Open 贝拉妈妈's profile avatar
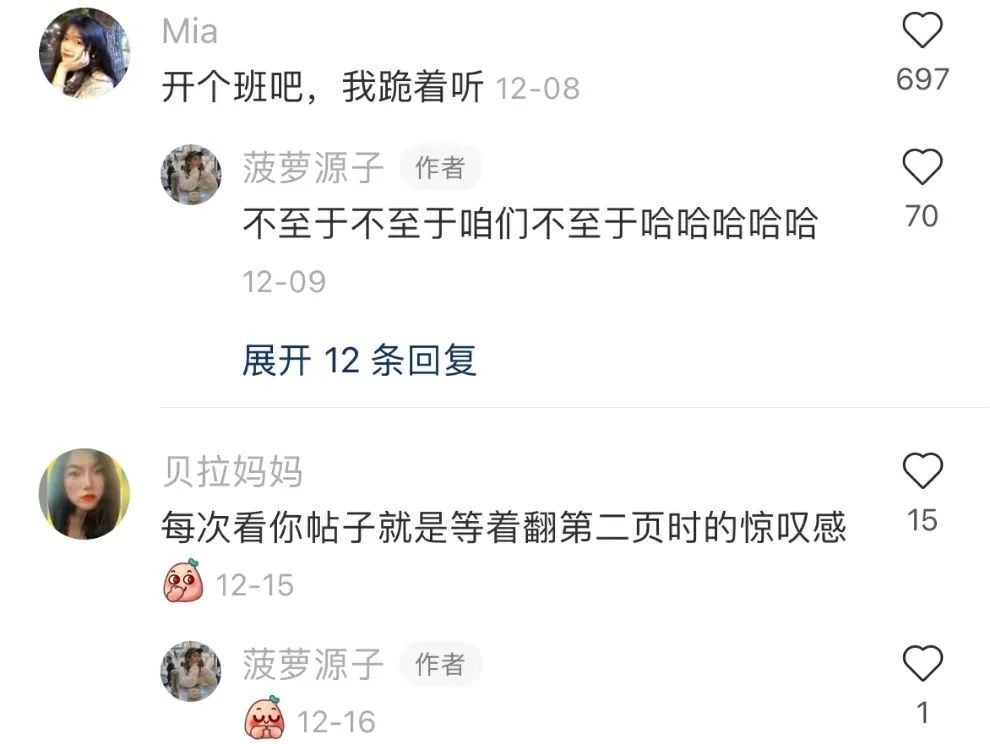990x744 pixels. tap(84, 493)
